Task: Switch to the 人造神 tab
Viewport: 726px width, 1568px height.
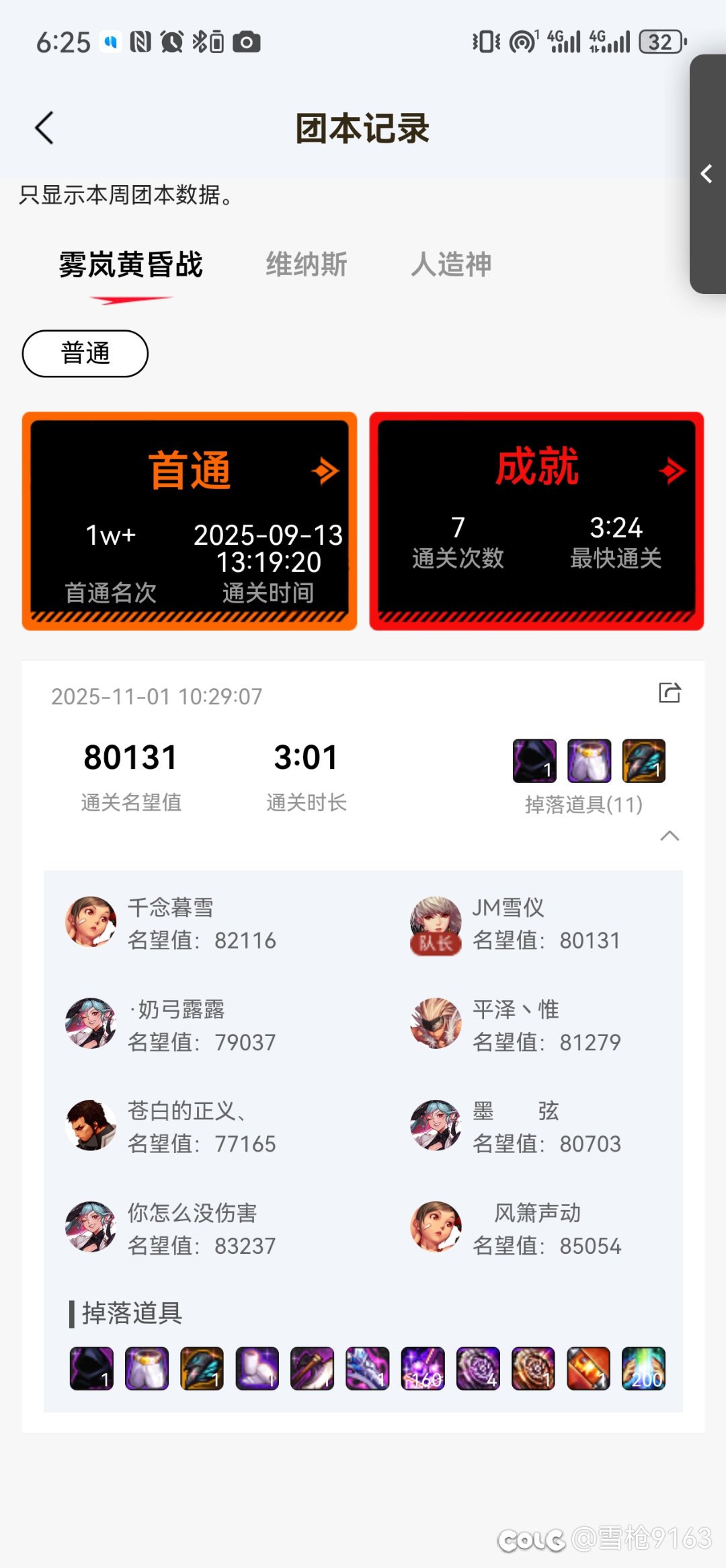Action: click(451, 264)
